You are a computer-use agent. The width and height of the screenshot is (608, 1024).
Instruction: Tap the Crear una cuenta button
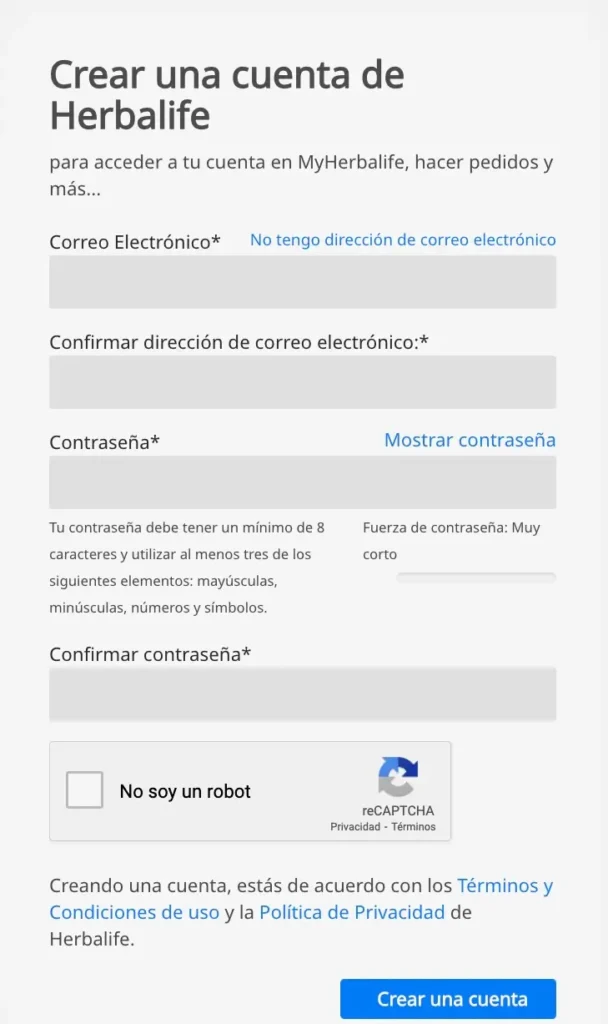click(x=448, y=999)
